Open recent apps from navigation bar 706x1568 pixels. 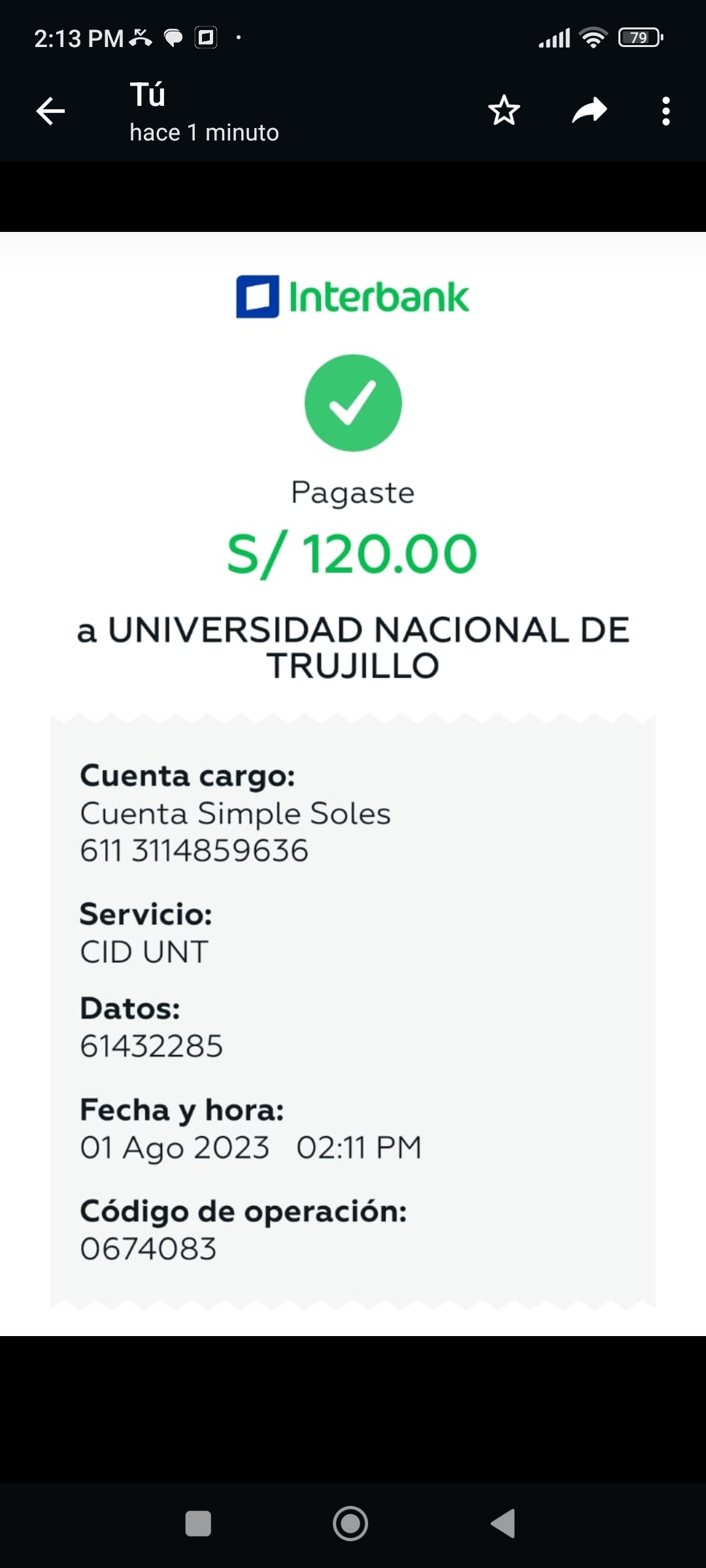coord(198,1524)
